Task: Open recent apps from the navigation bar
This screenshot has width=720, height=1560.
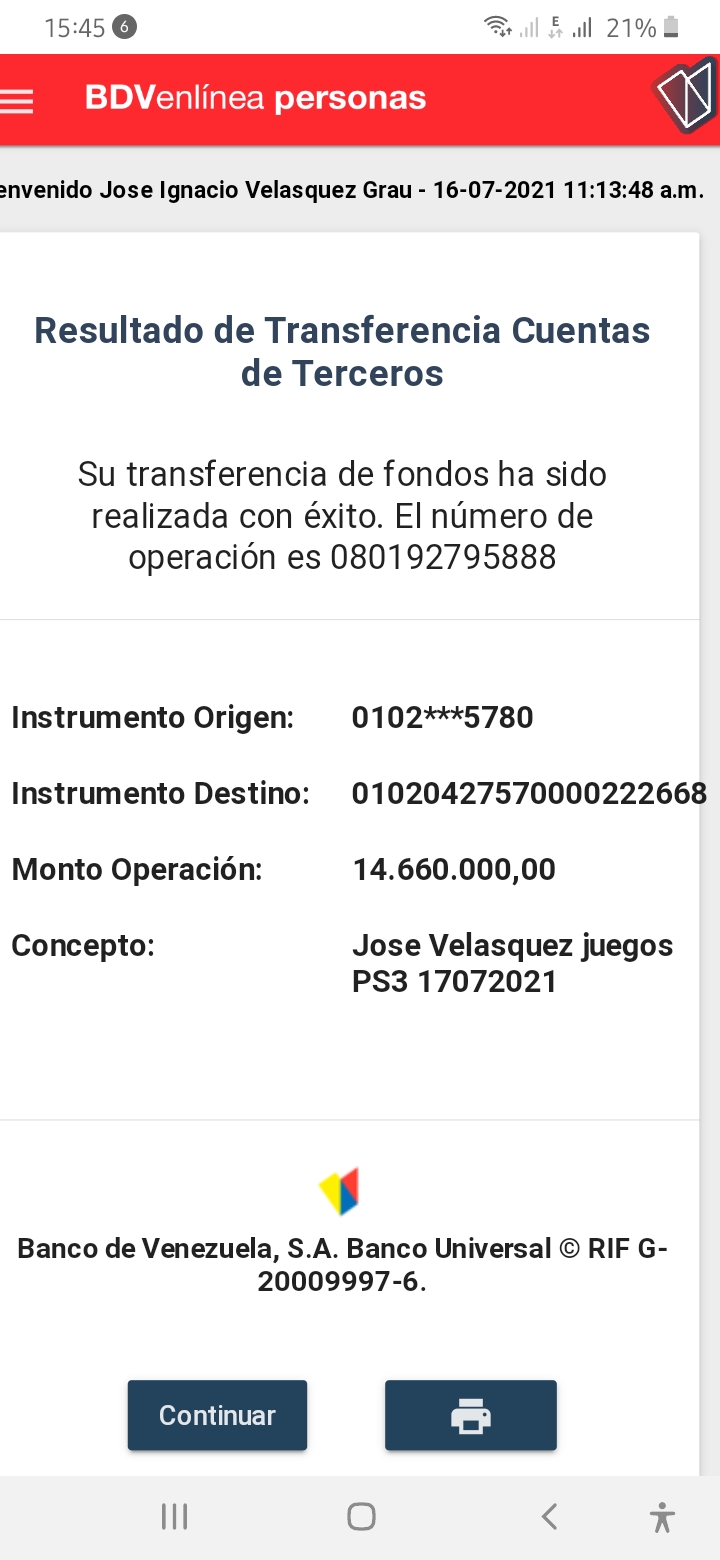Action: (x=175, y=1517)
